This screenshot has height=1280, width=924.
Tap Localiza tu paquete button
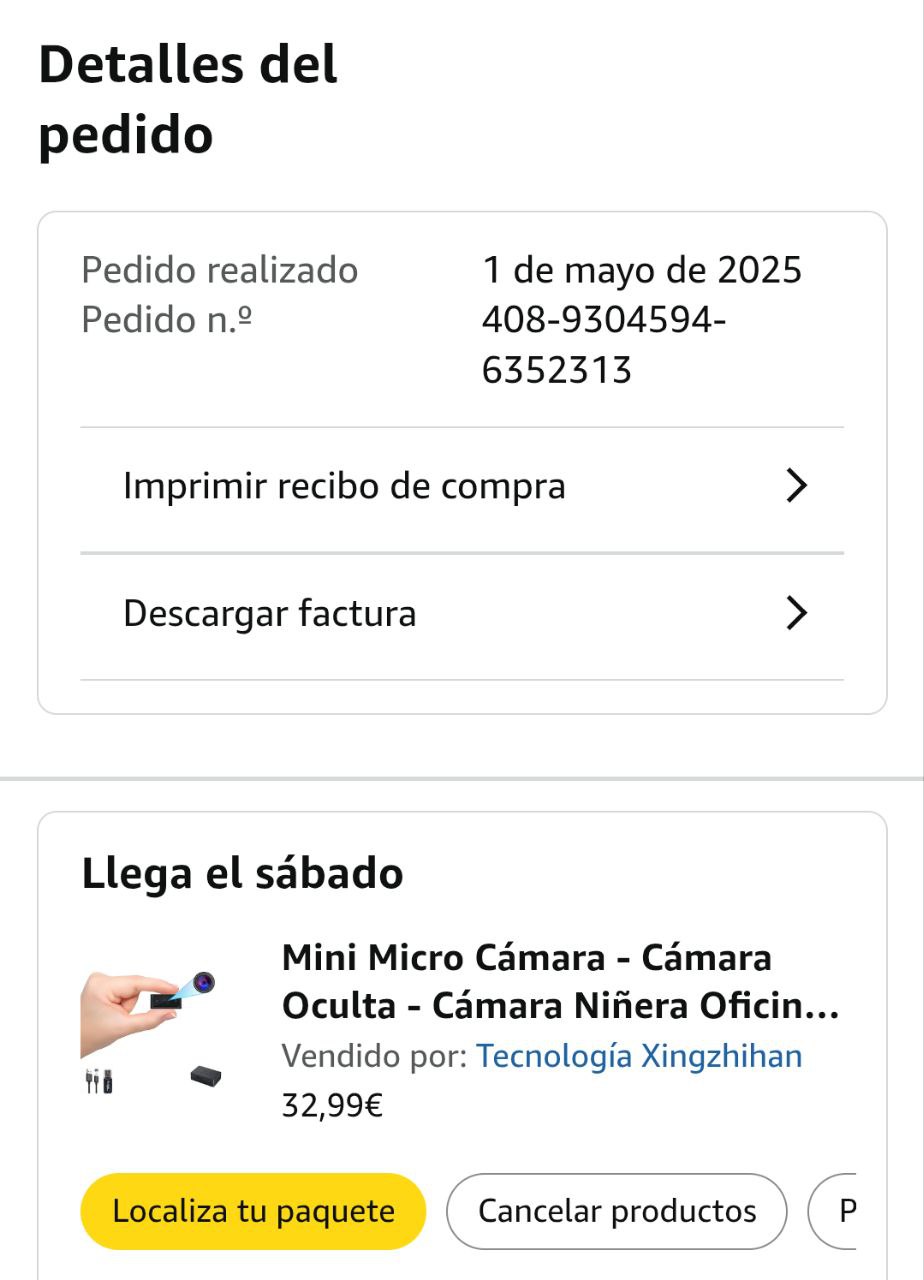[253, 1211]
